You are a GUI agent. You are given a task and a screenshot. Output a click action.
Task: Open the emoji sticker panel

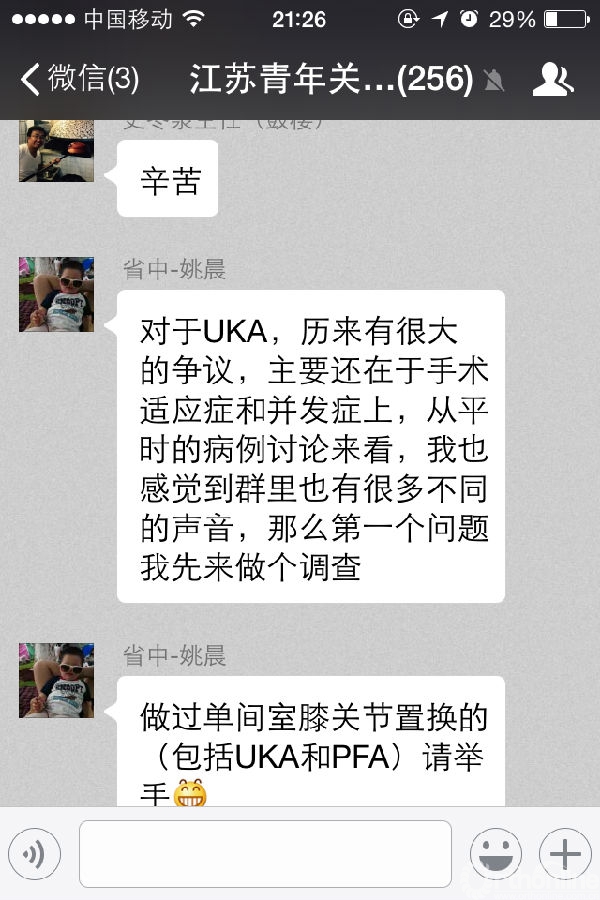pos(496,854)
